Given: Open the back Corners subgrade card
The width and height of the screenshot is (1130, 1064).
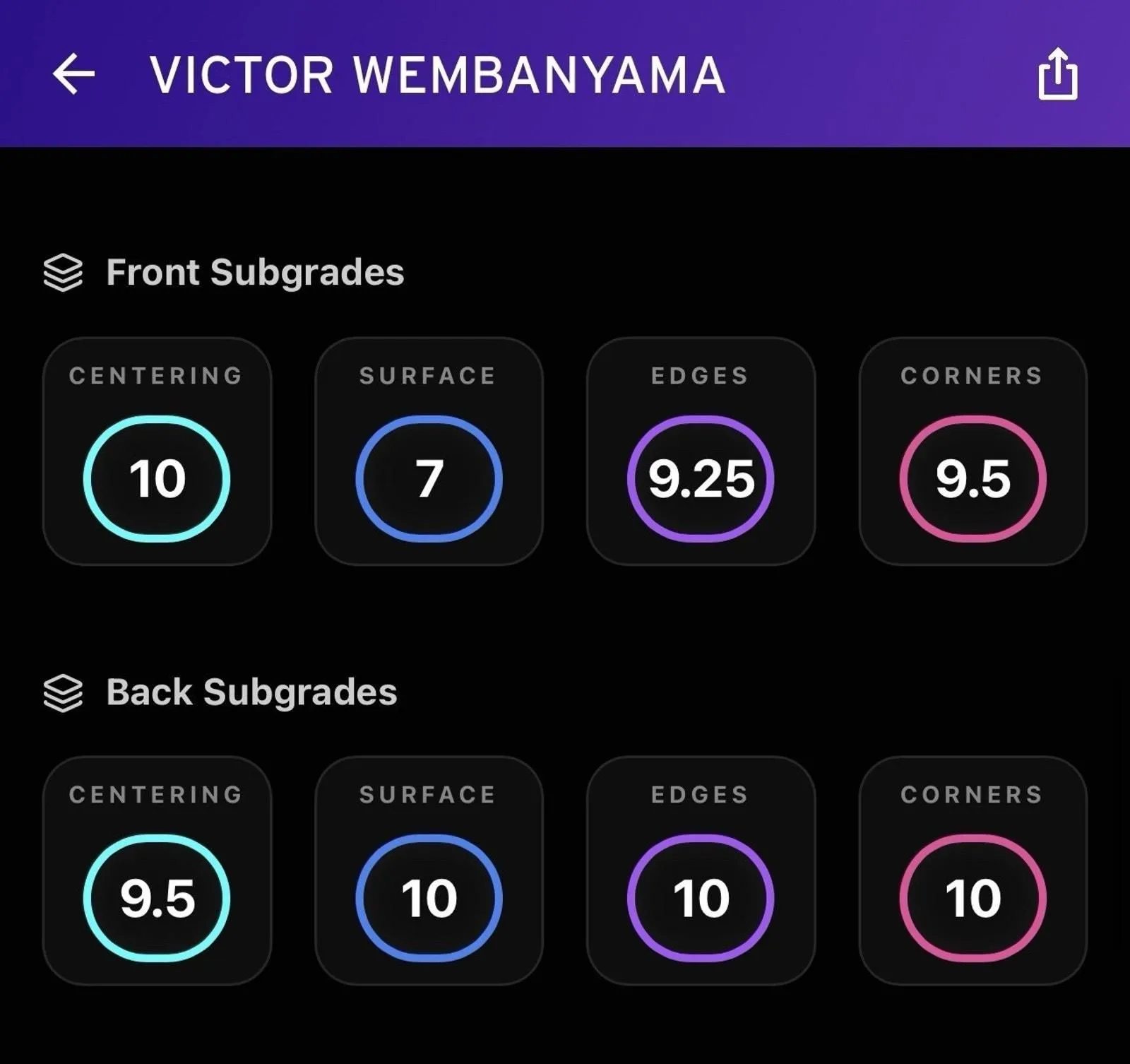Looking at the screenshot, I should tap(973, 870).
